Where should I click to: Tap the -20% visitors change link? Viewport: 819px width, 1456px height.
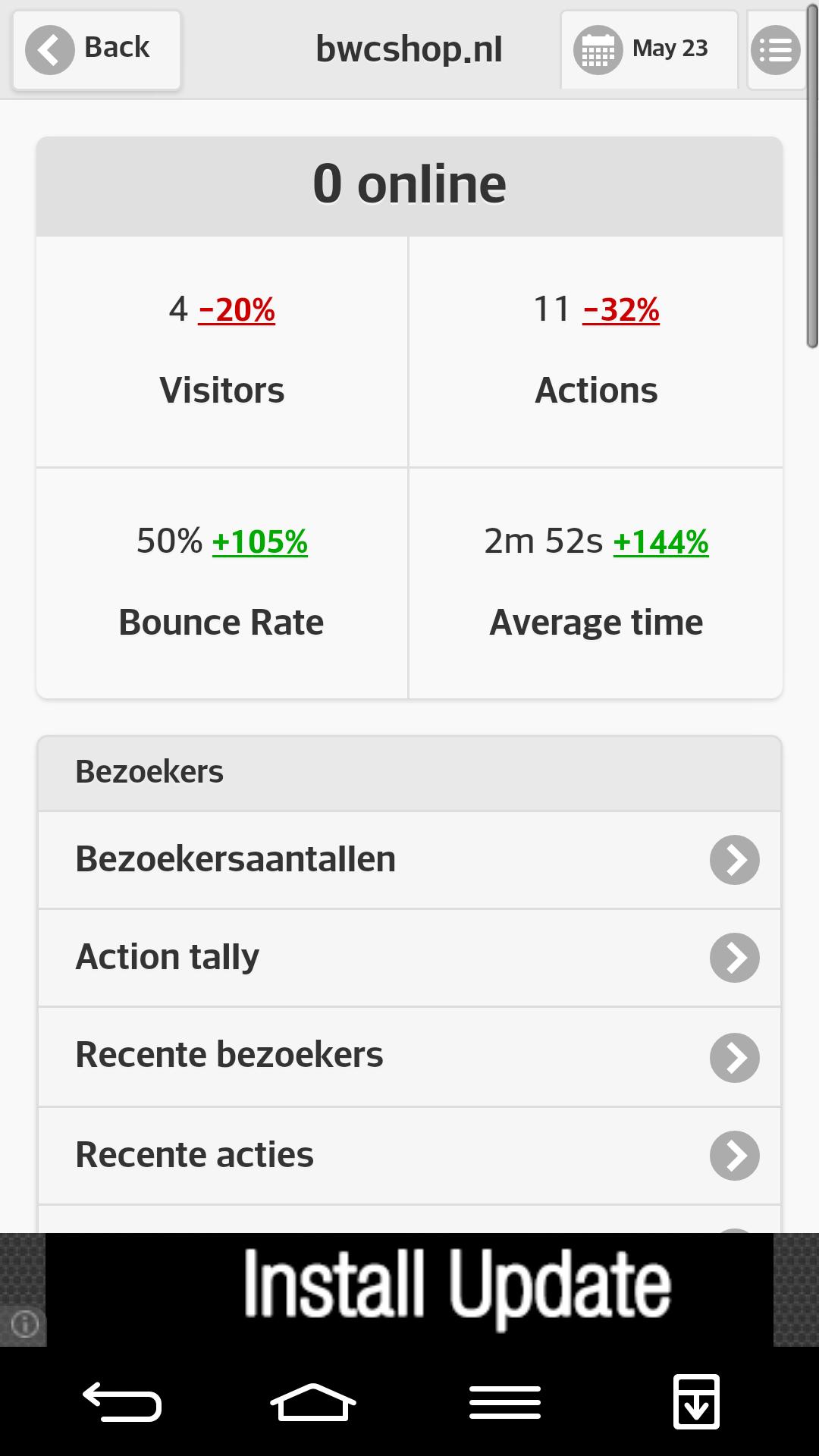(237, 309)
